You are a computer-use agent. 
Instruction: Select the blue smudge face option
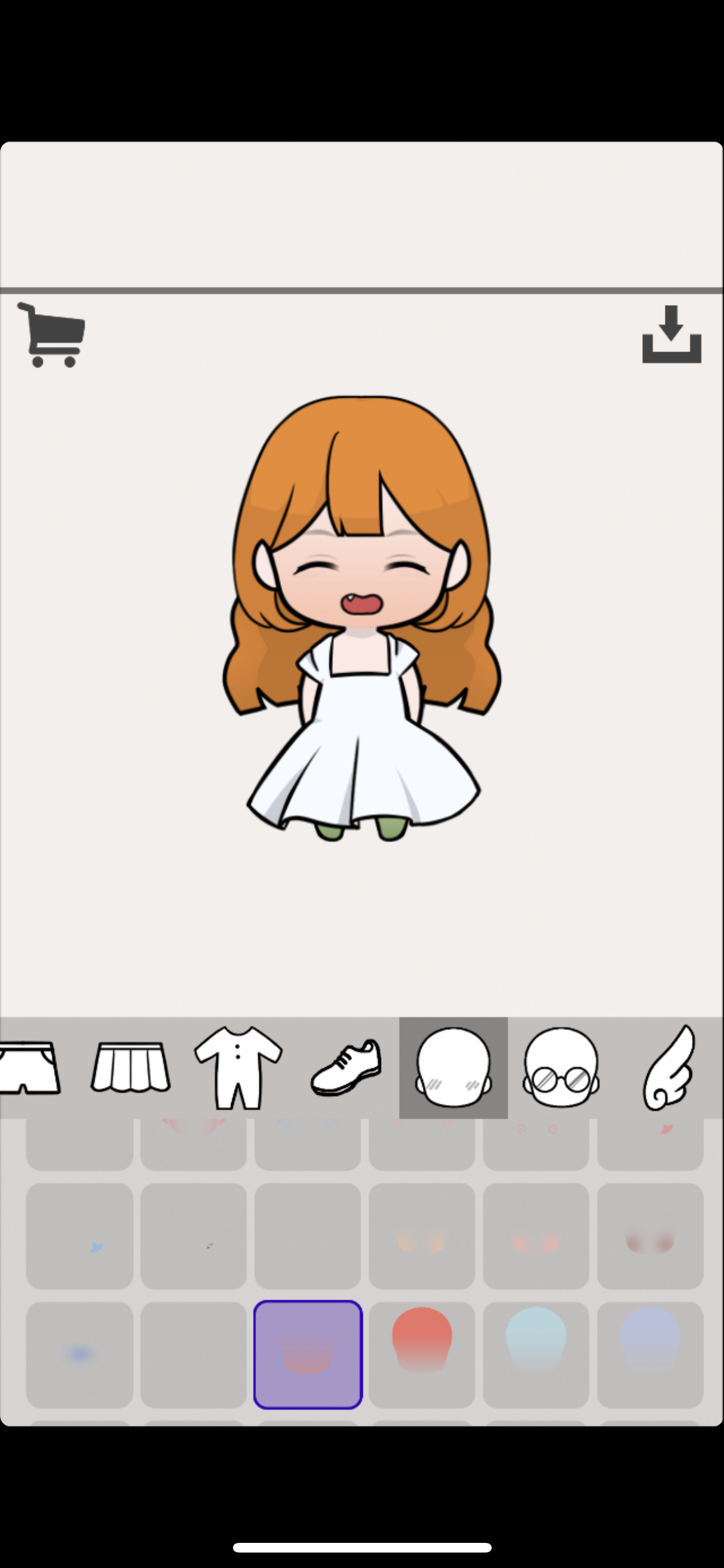tap(80, 1354)
